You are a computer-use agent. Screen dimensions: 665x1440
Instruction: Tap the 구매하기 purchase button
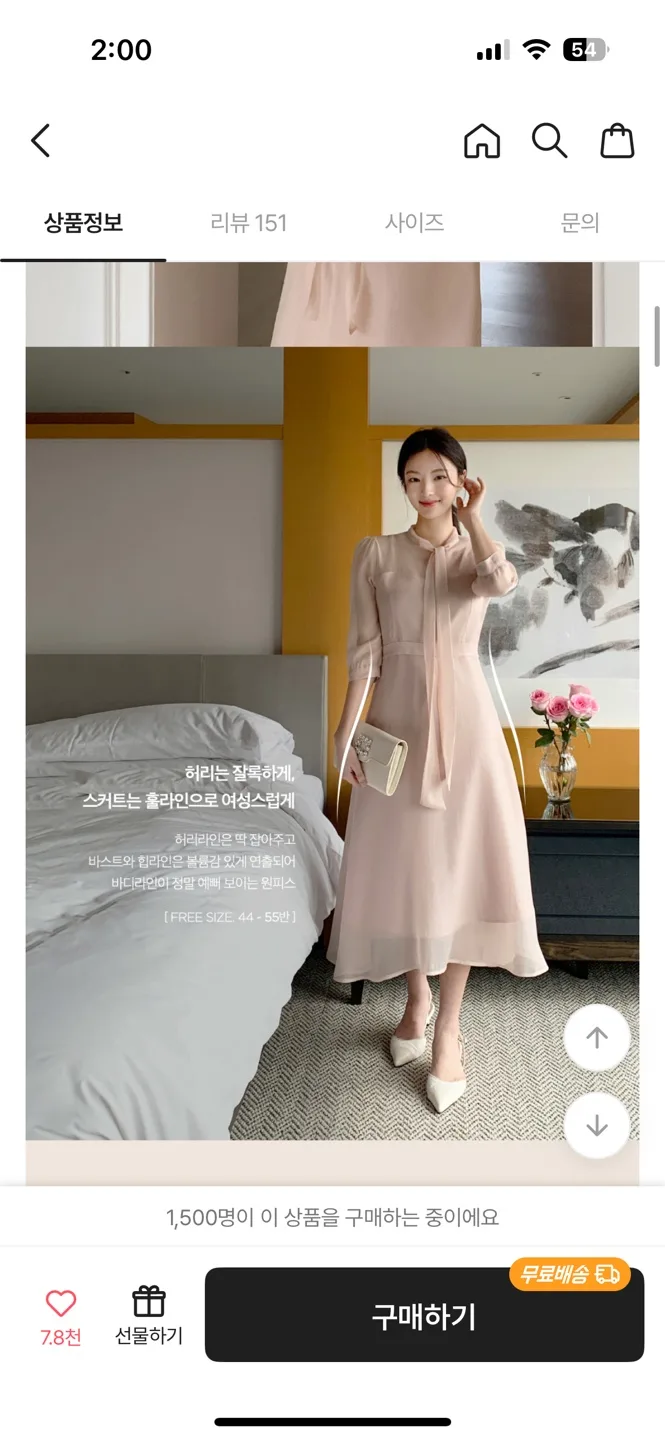424,1316
